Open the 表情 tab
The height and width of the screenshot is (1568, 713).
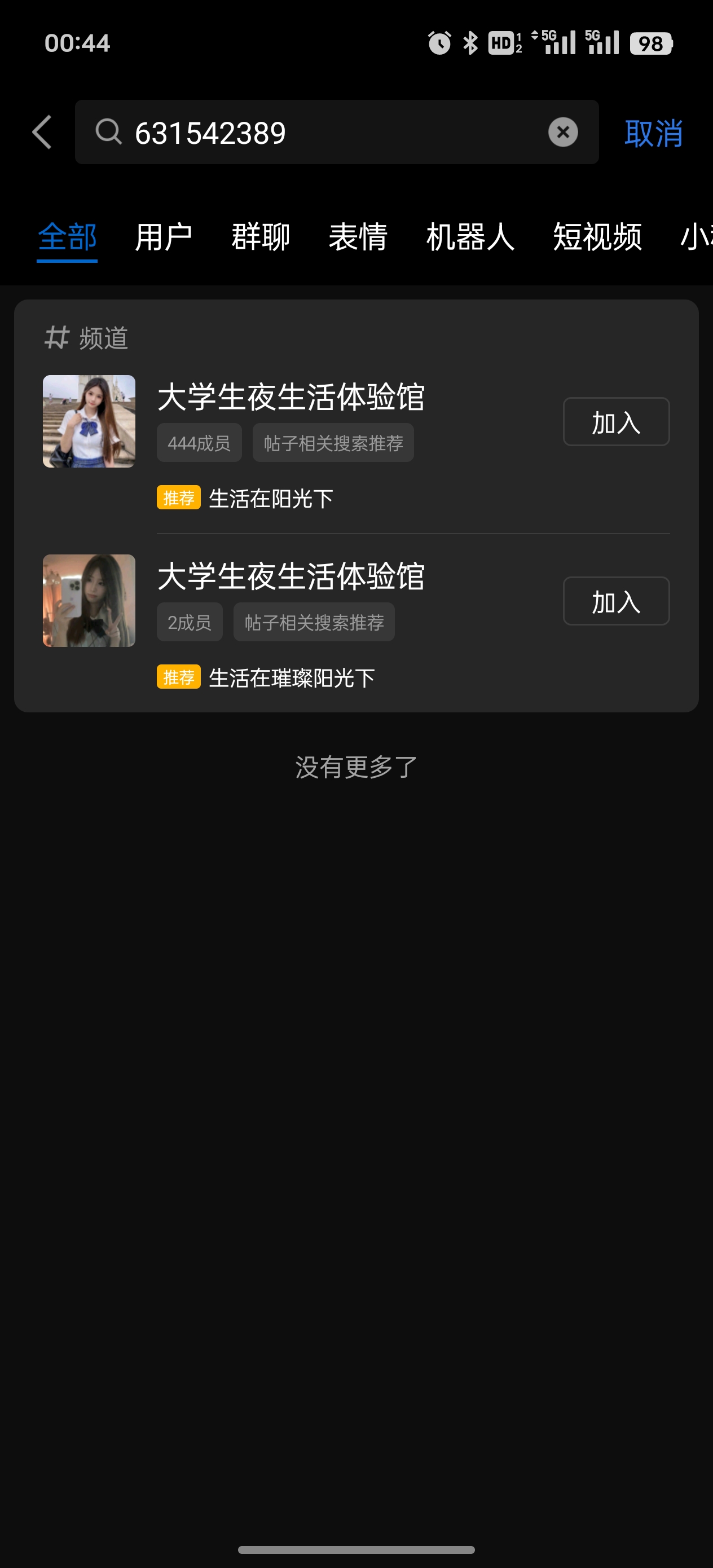(358, 237)
